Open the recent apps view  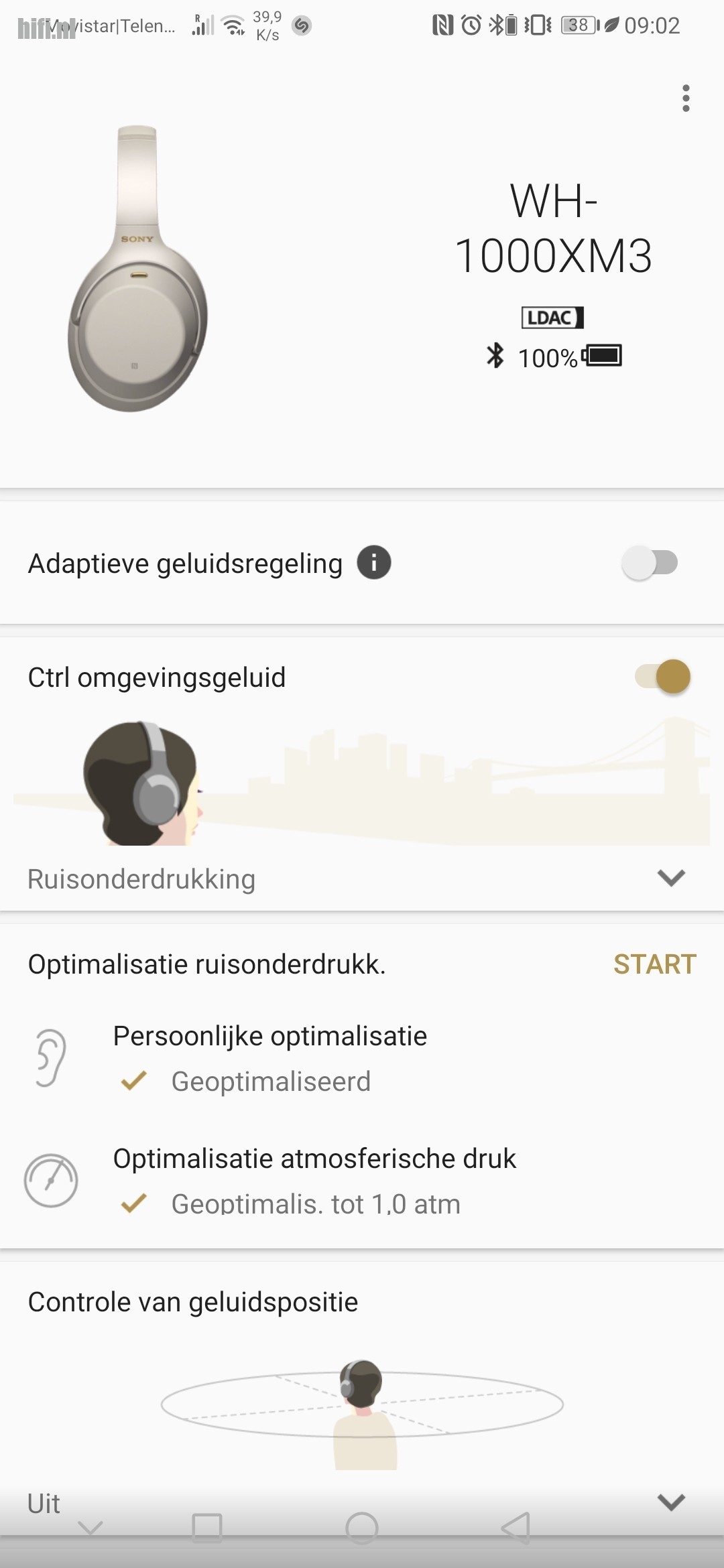[x=207, y=1528]
